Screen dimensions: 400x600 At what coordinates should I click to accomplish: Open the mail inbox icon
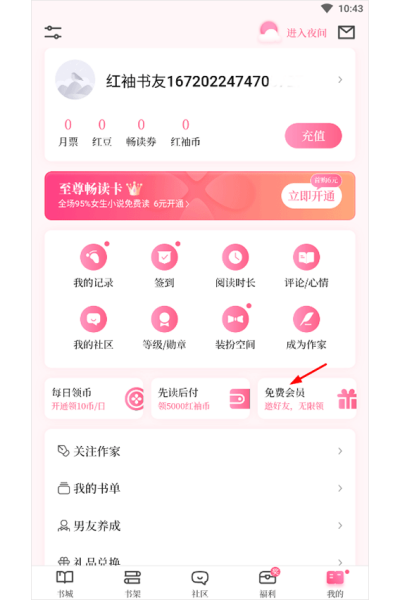346,33
